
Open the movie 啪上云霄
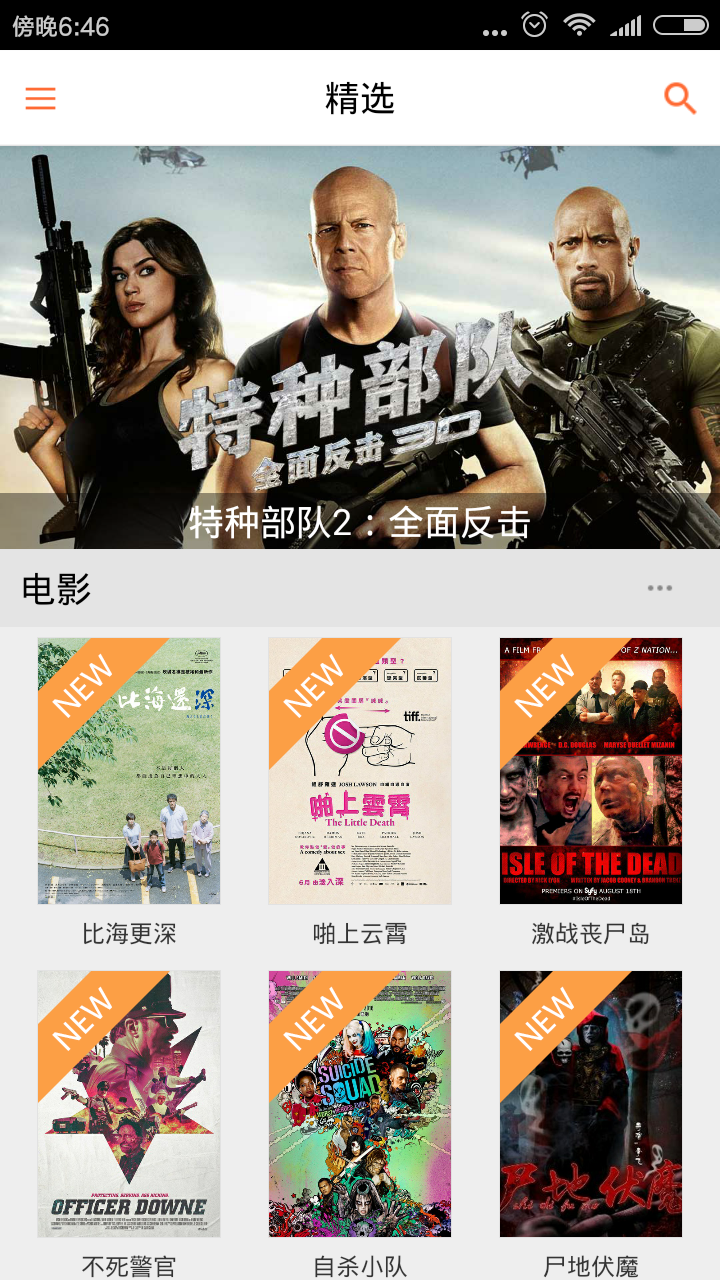point(360,771)
